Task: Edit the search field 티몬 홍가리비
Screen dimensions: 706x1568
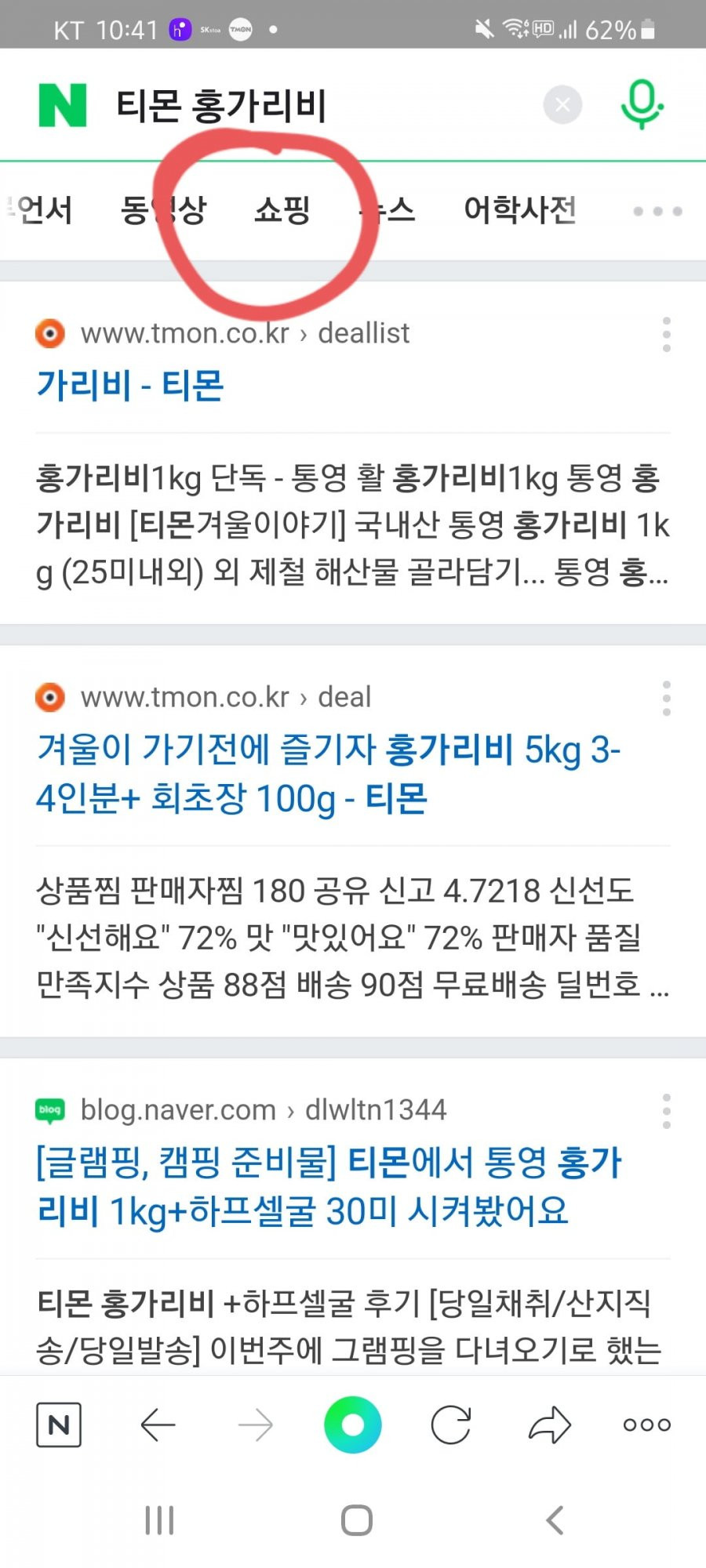Action: coord(314,106)
